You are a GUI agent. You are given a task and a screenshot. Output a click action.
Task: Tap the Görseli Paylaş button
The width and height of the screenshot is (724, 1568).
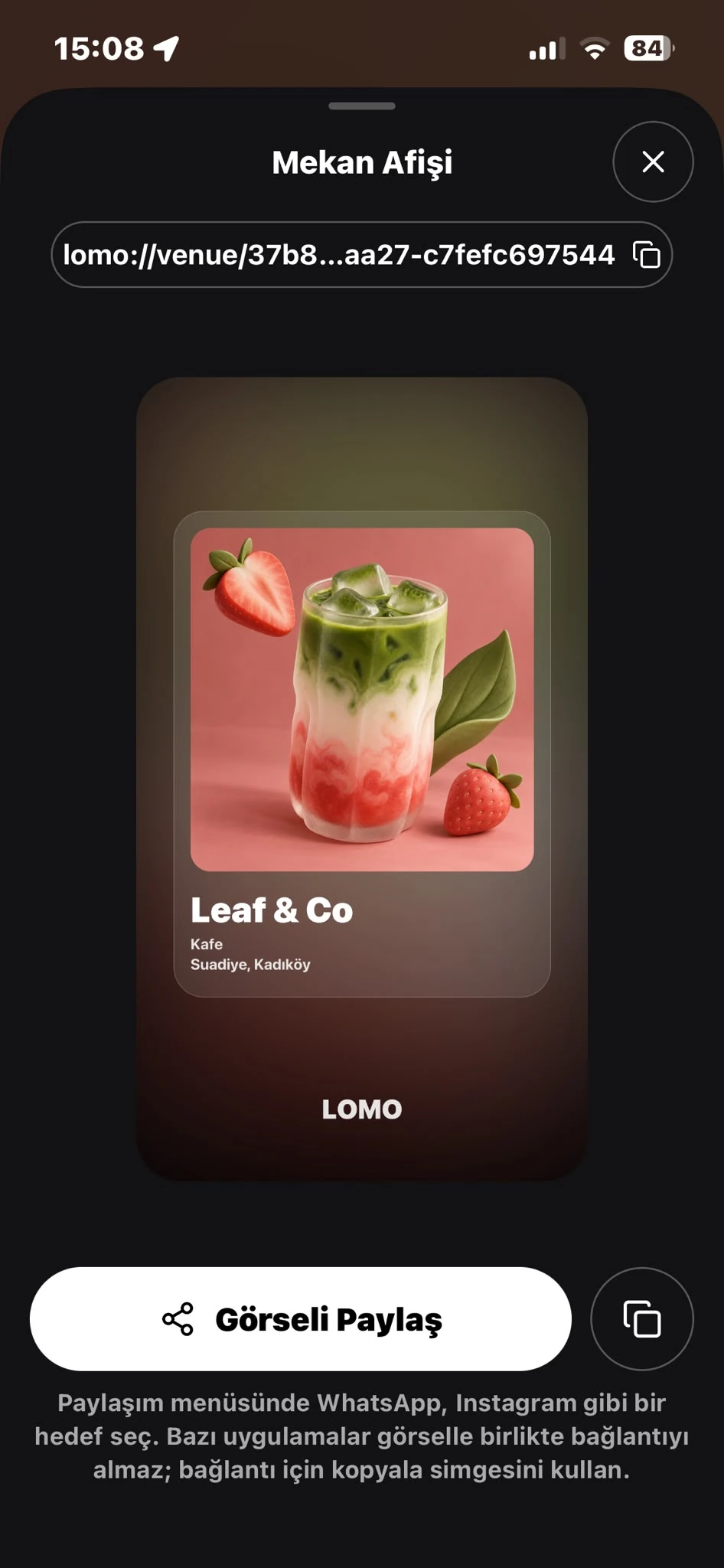point(301,1318)
